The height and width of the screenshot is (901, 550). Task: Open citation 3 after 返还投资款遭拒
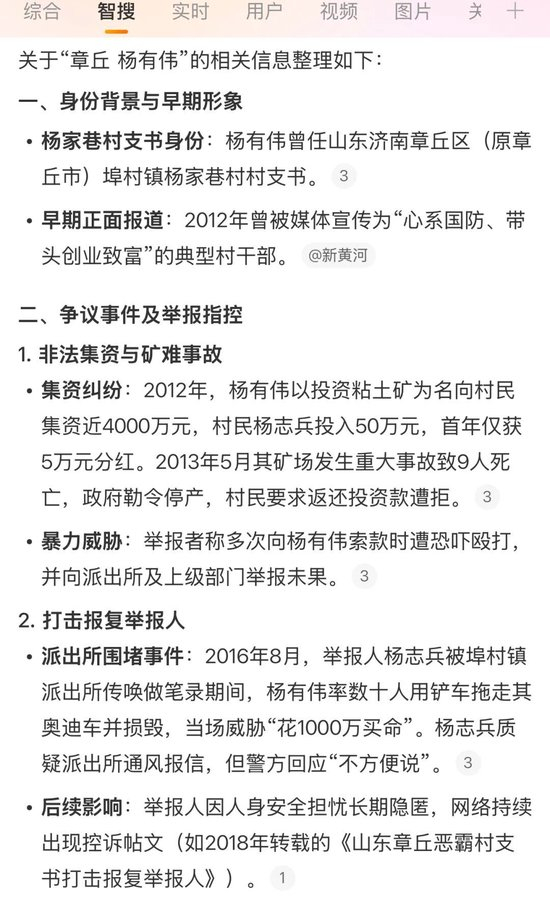coord(487,496)
